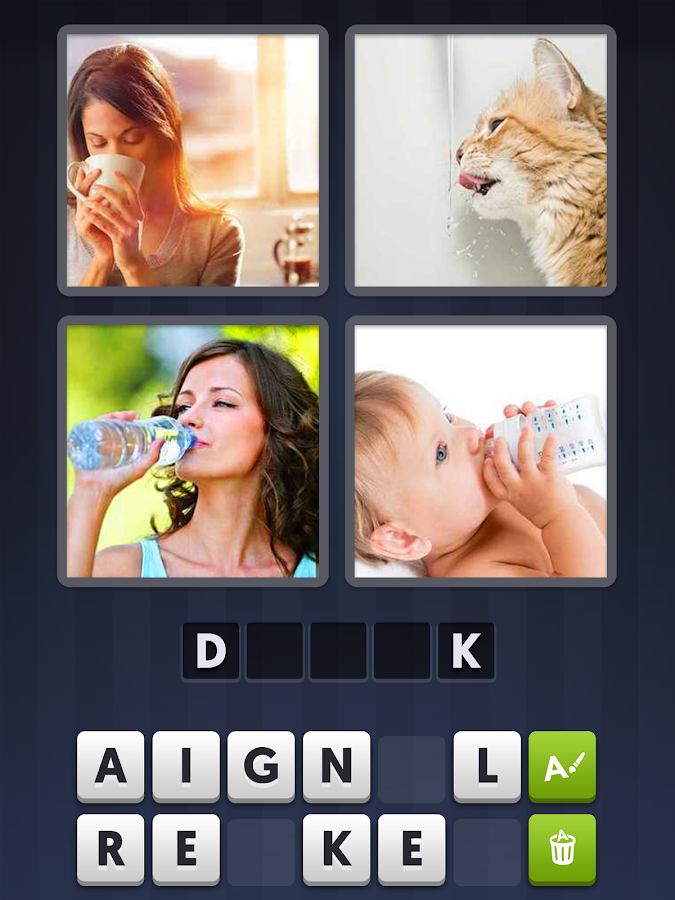Use the letter R tile
Image resolution: width=675 pixels, height=900 pixels.
[111, 849]
